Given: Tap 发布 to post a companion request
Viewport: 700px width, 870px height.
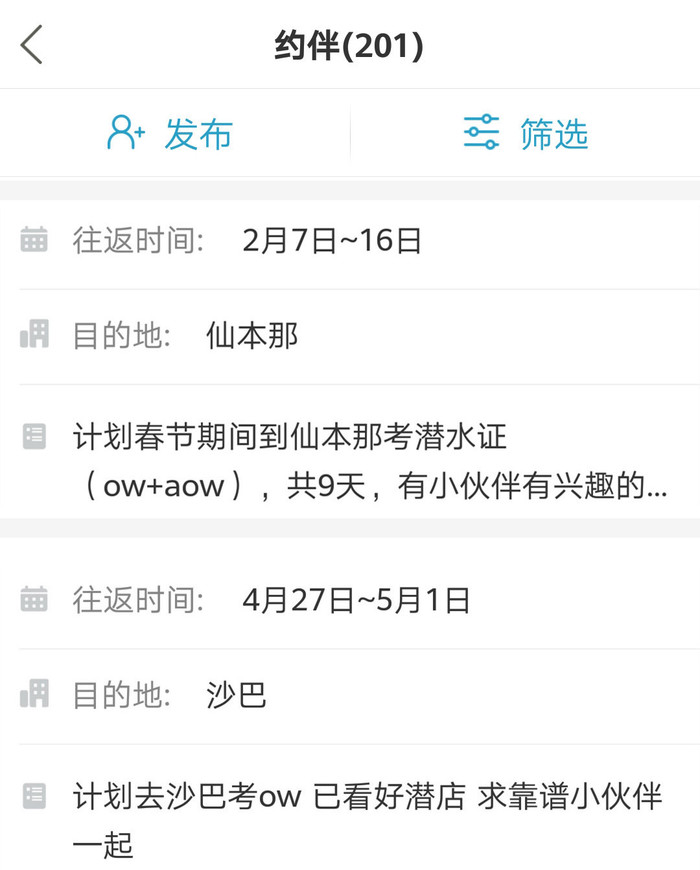Looking at the screenshot, I should [171, 133].
